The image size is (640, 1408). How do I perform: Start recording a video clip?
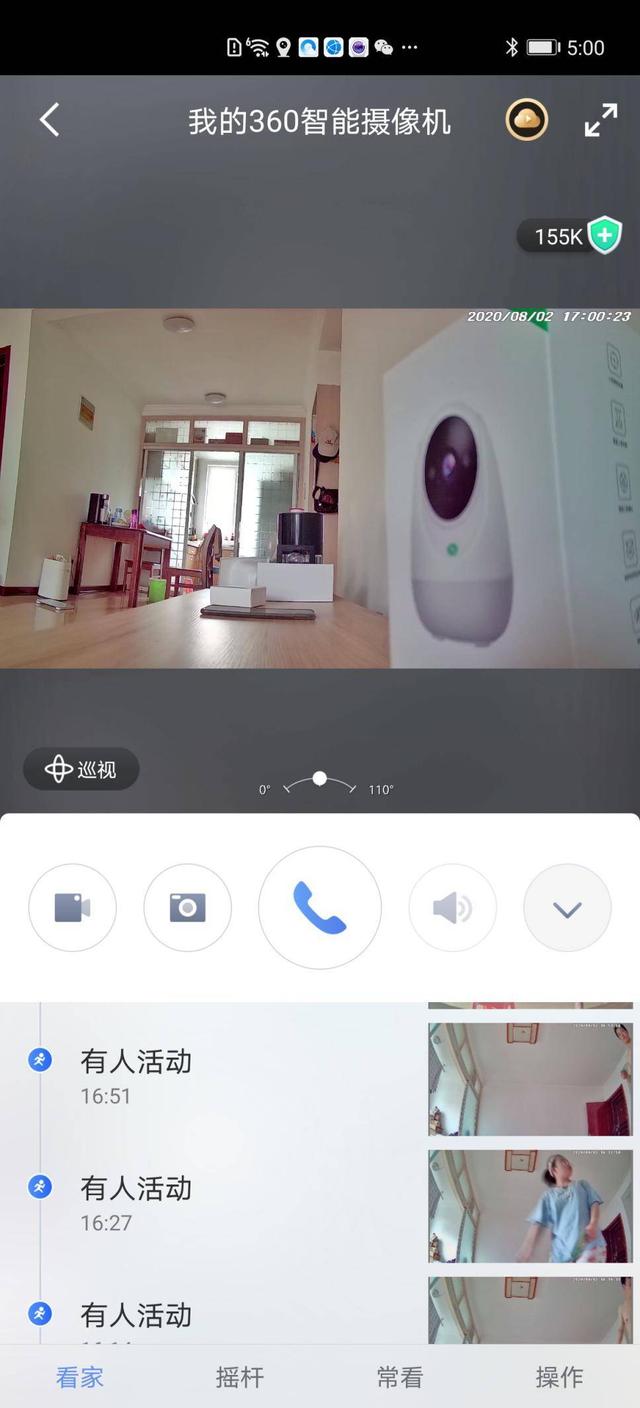pos(72,908)
